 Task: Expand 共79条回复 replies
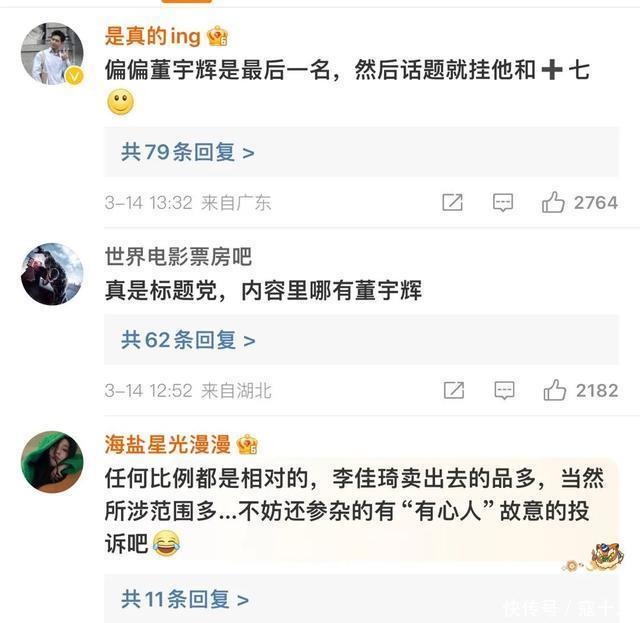click(x=187, y=152)
